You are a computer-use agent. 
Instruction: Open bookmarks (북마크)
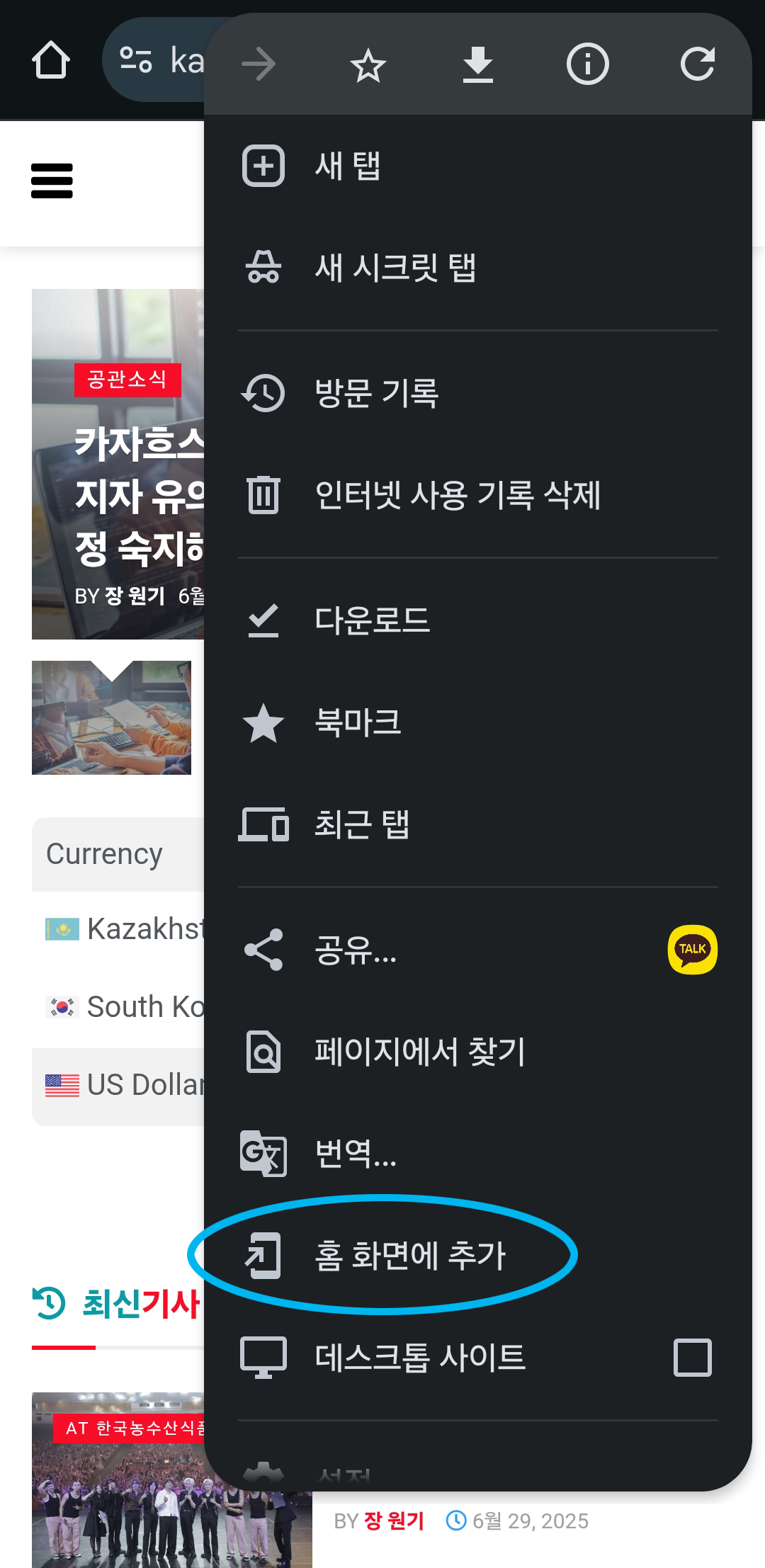(358, 722)
